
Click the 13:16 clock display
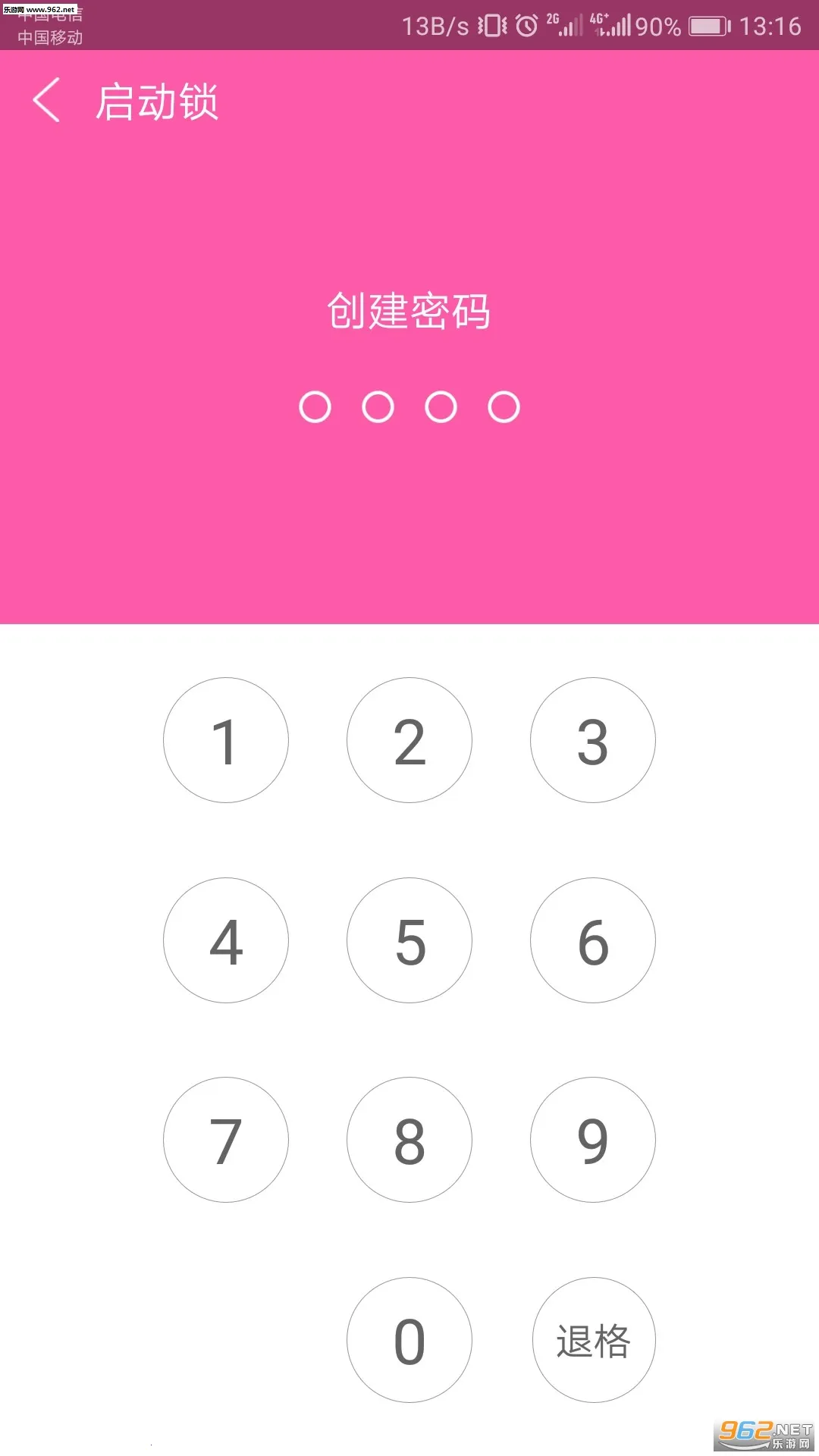768,25
